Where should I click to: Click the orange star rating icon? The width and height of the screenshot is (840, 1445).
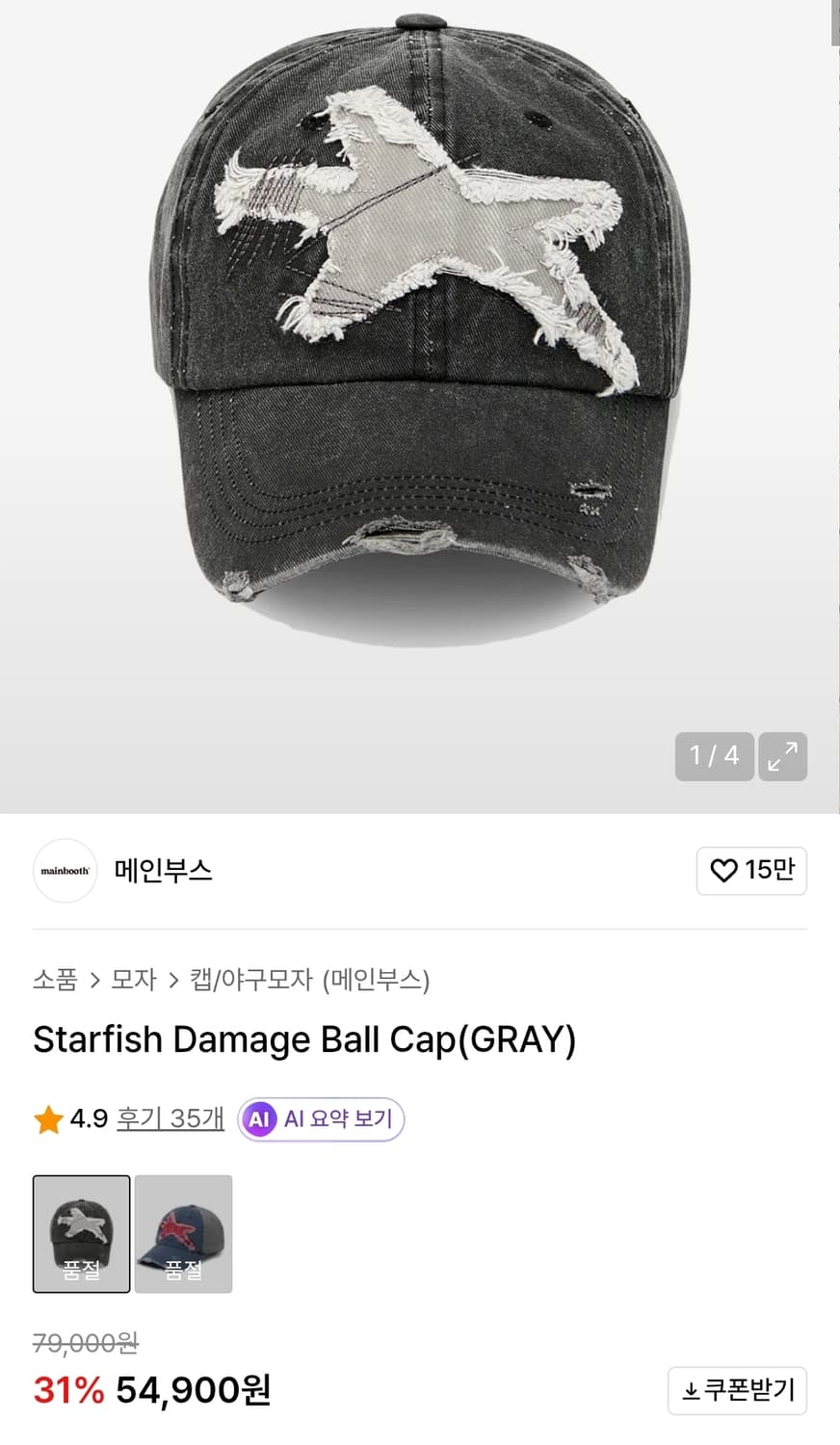click(x=48, y=1118)
